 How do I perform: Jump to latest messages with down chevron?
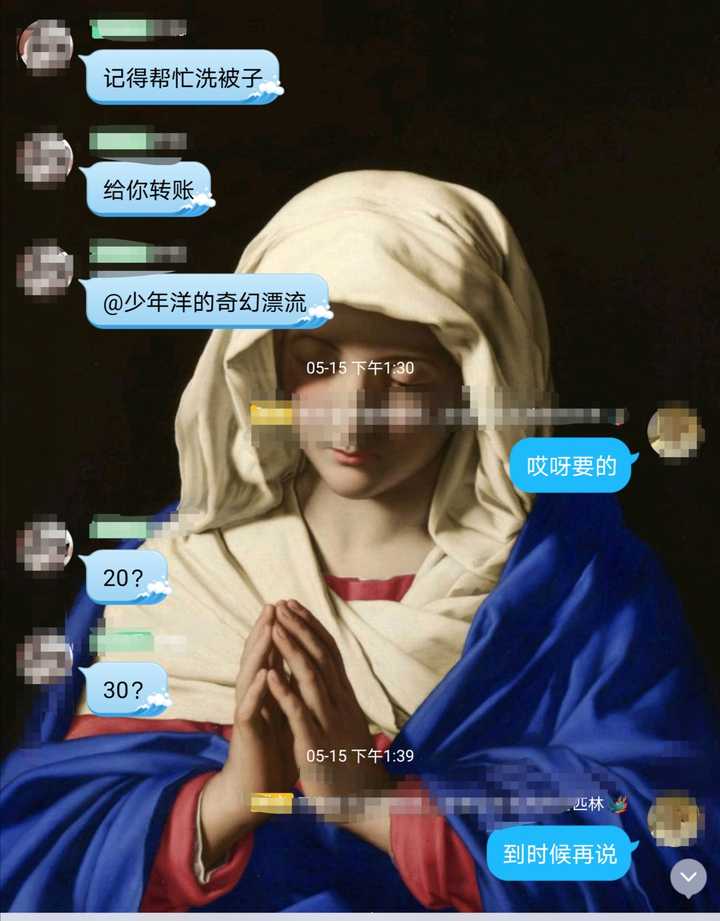pos(688,877)
